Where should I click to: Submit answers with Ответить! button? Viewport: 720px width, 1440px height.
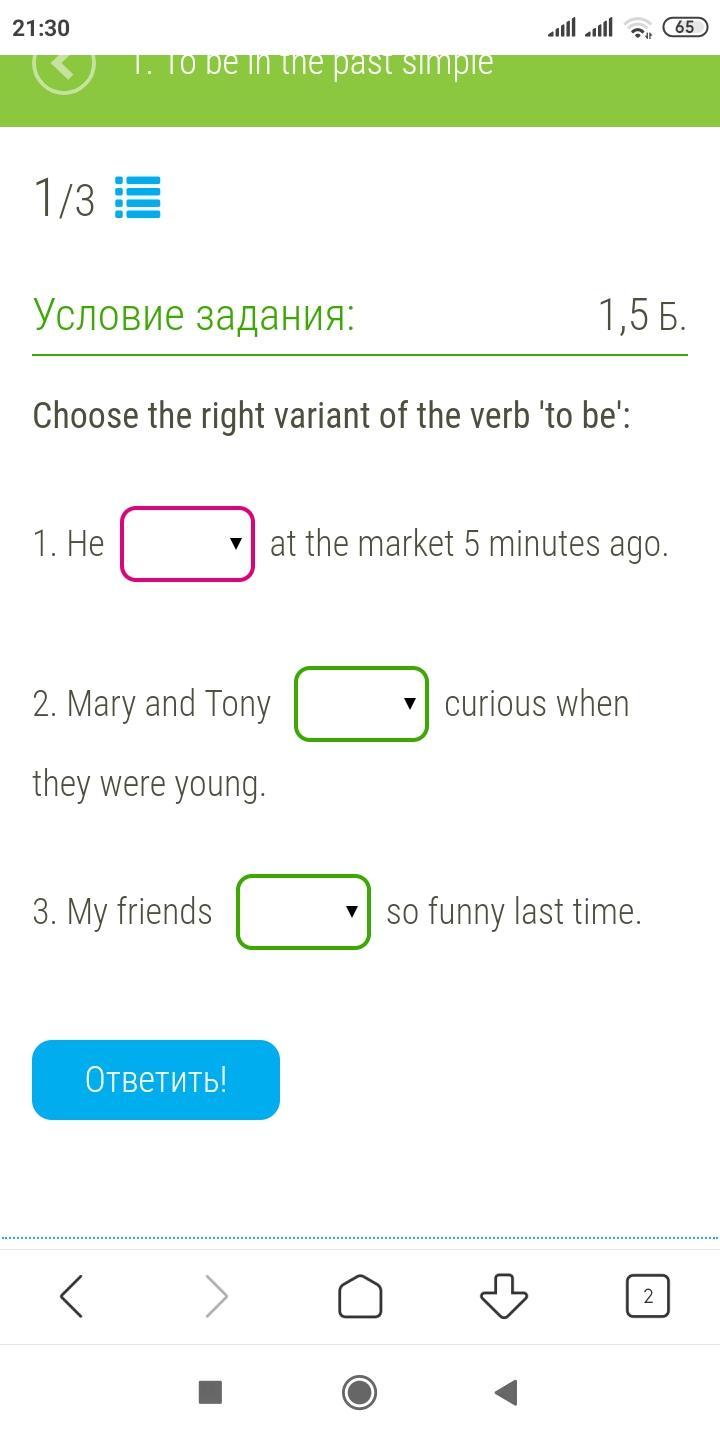tap(156, 1080)
